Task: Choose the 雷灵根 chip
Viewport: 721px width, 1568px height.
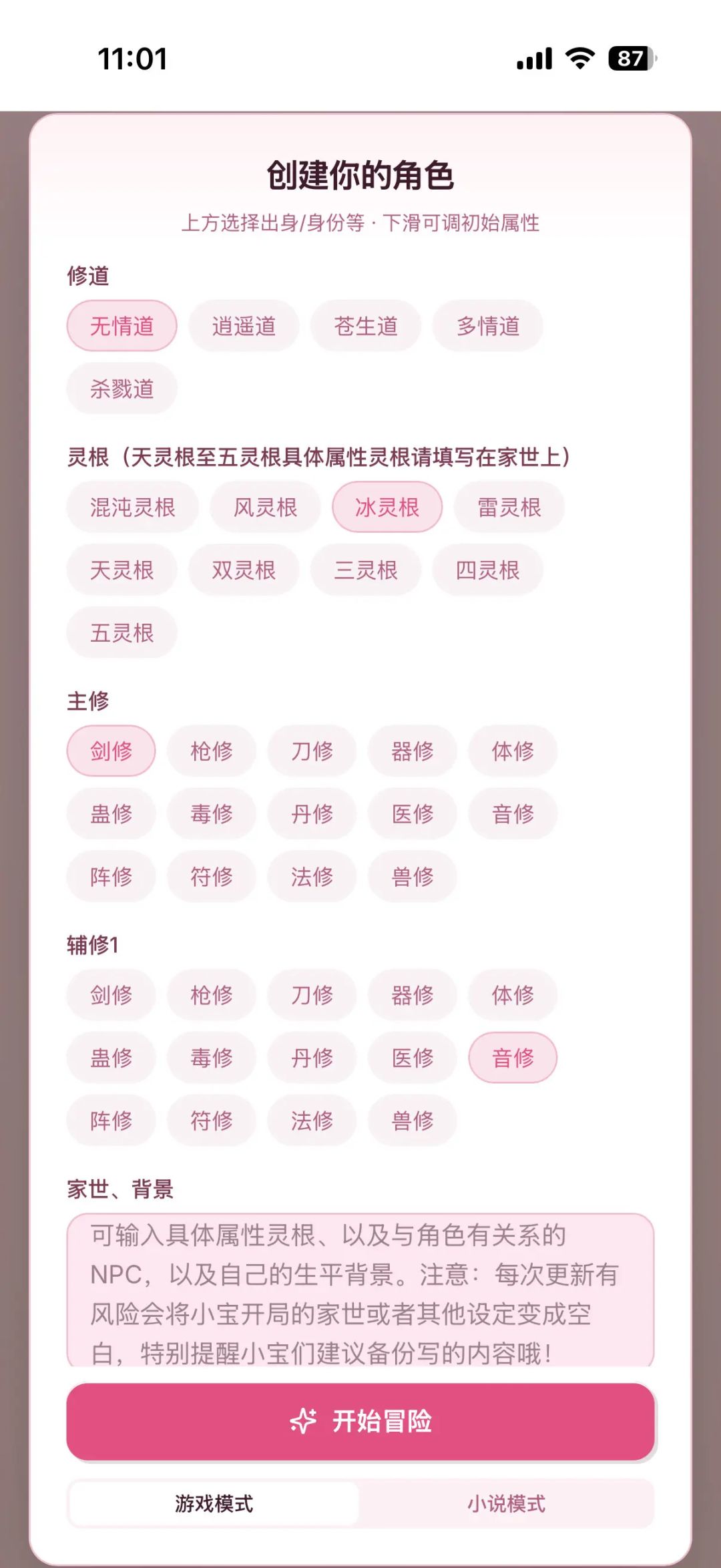Action: tap(509, 508)
